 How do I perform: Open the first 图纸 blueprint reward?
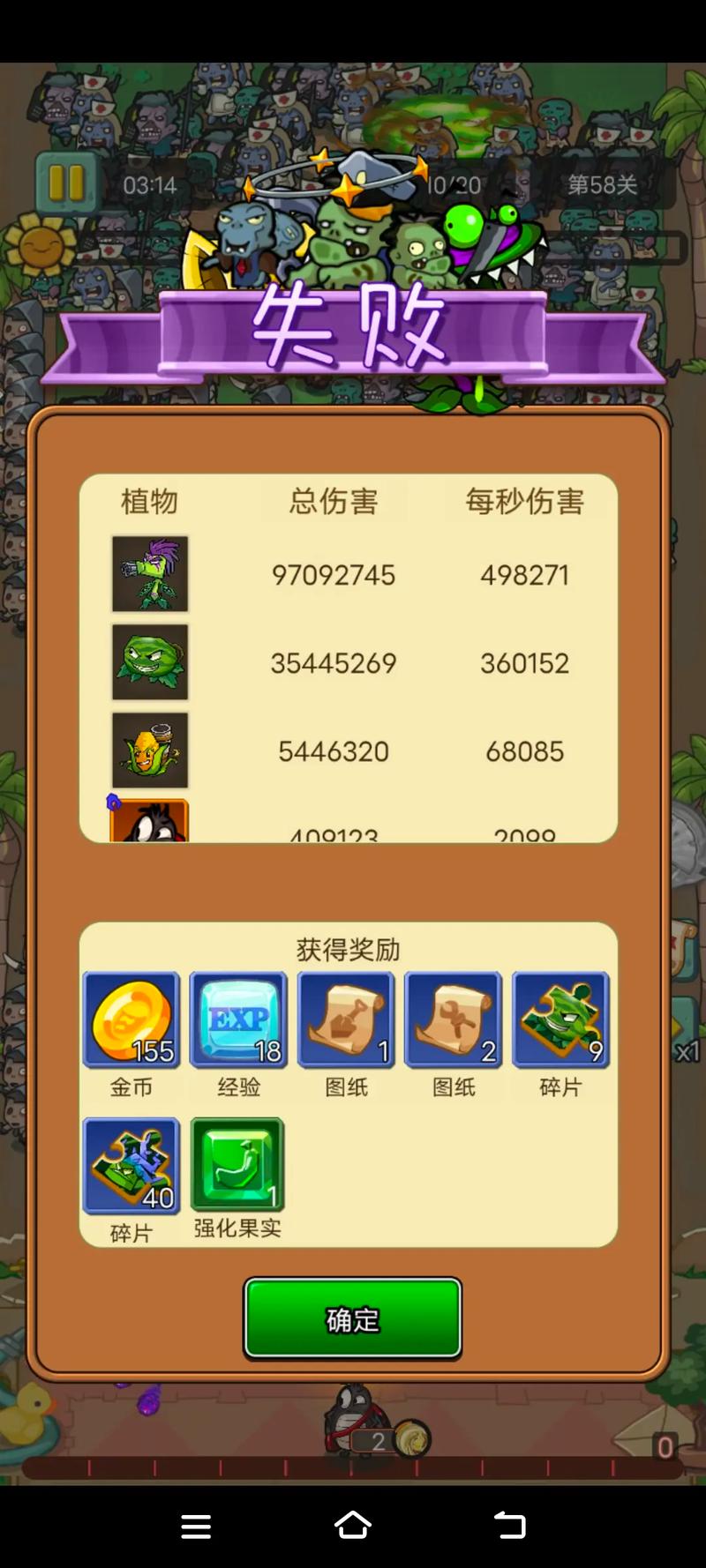click(x=345, y=1020)
